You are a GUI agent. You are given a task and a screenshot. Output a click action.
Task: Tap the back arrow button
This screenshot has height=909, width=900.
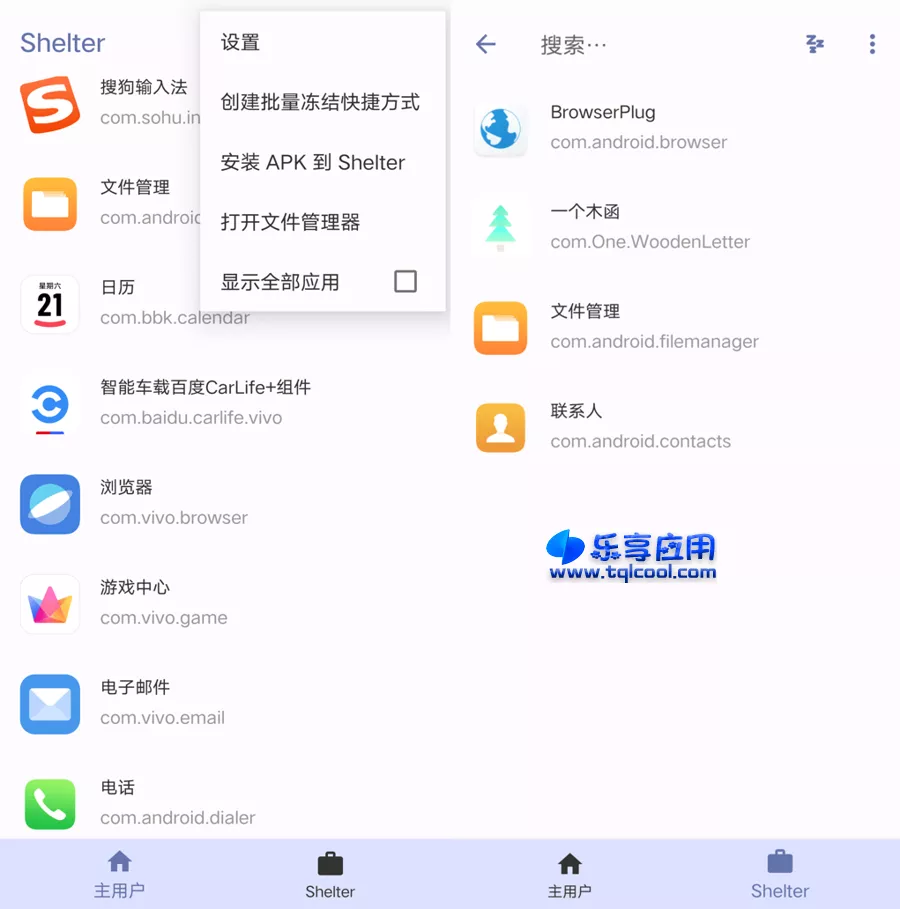pyautogui.click(x=487, y=44)
